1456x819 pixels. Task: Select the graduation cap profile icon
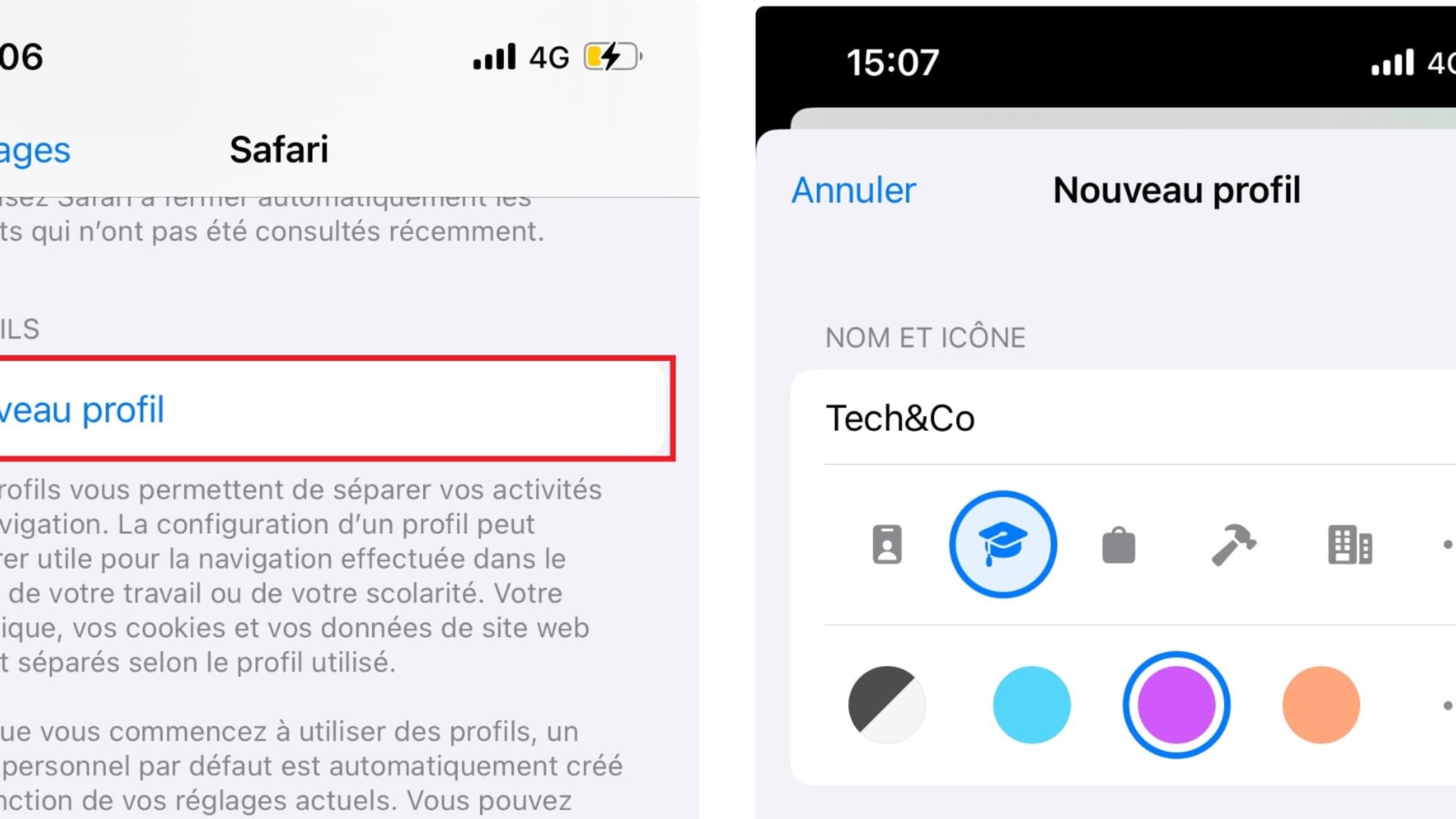pyautogui.click(x=1002, y=545)
